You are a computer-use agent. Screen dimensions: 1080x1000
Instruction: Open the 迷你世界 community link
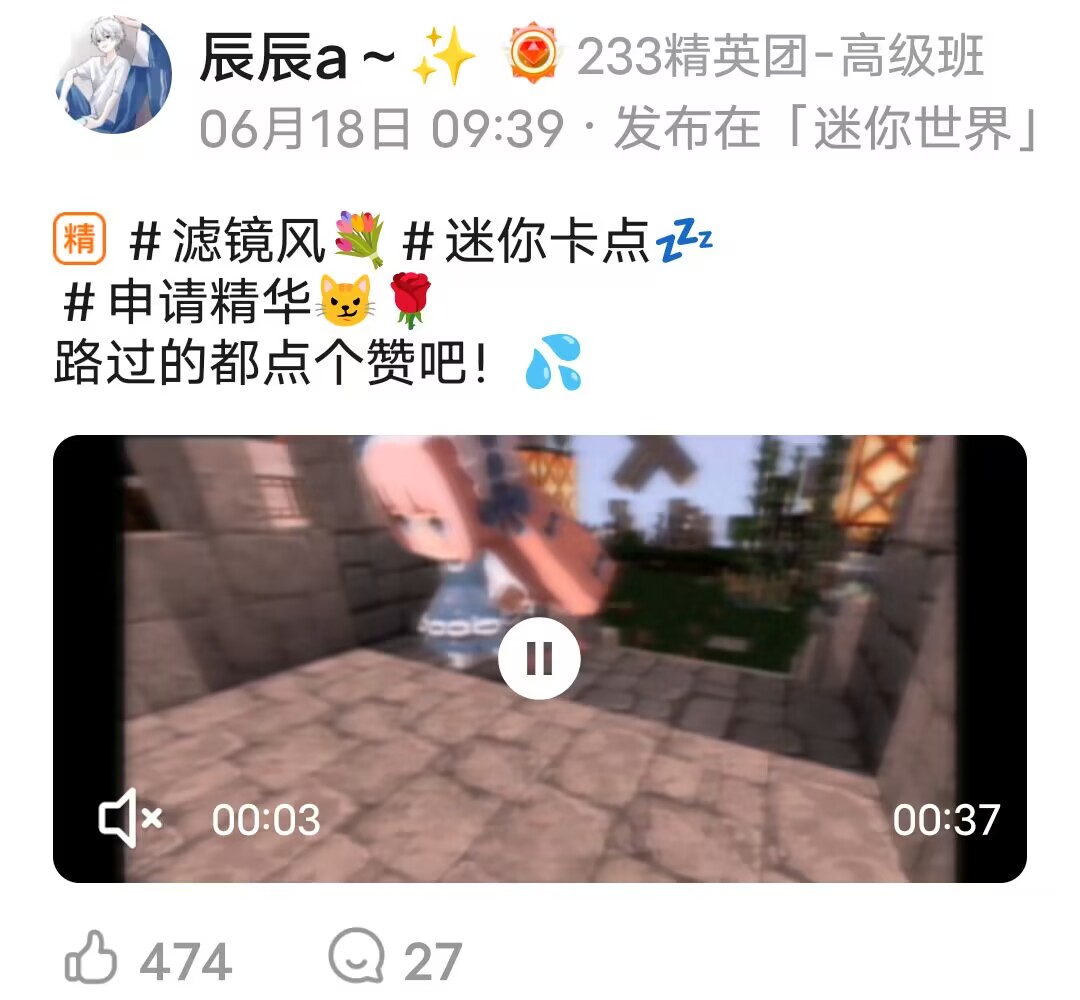click(913, 130)
